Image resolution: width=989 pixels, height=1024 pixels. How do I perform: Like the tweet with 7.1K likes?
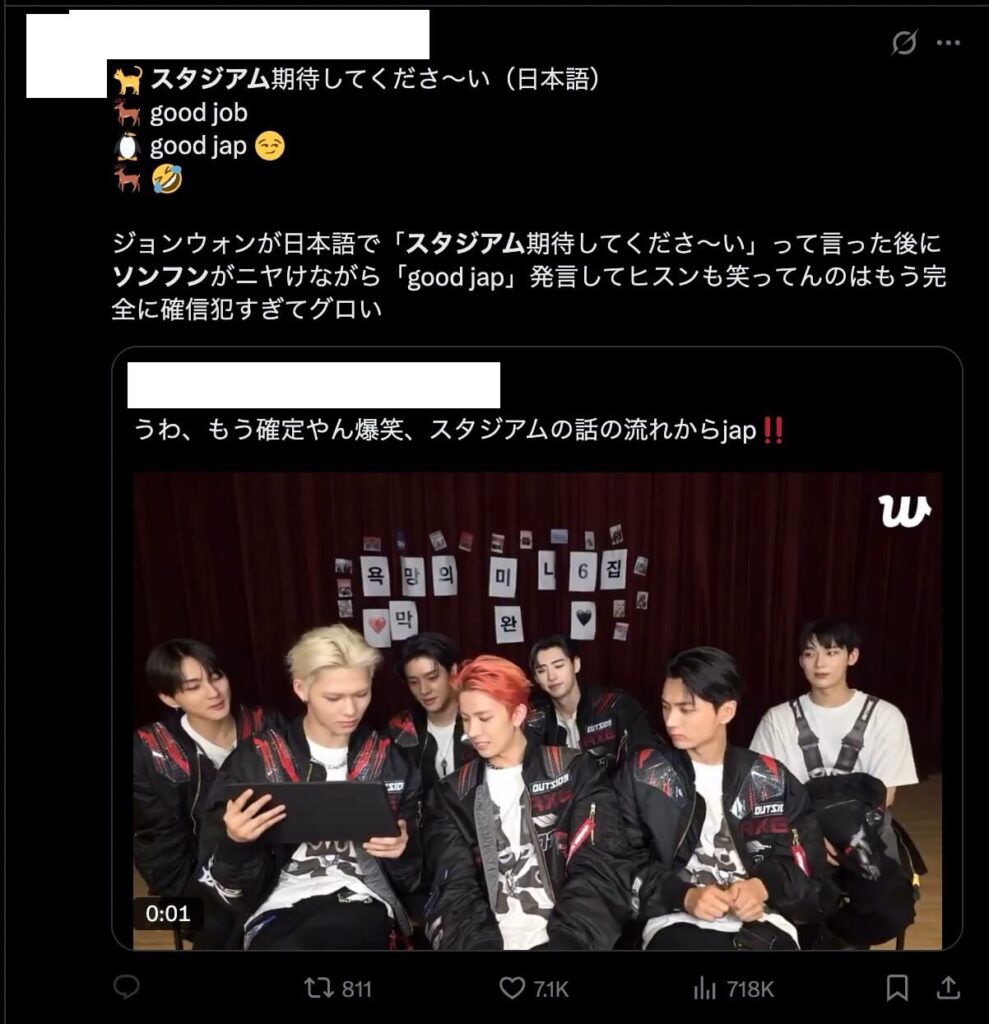click(512, 988)
